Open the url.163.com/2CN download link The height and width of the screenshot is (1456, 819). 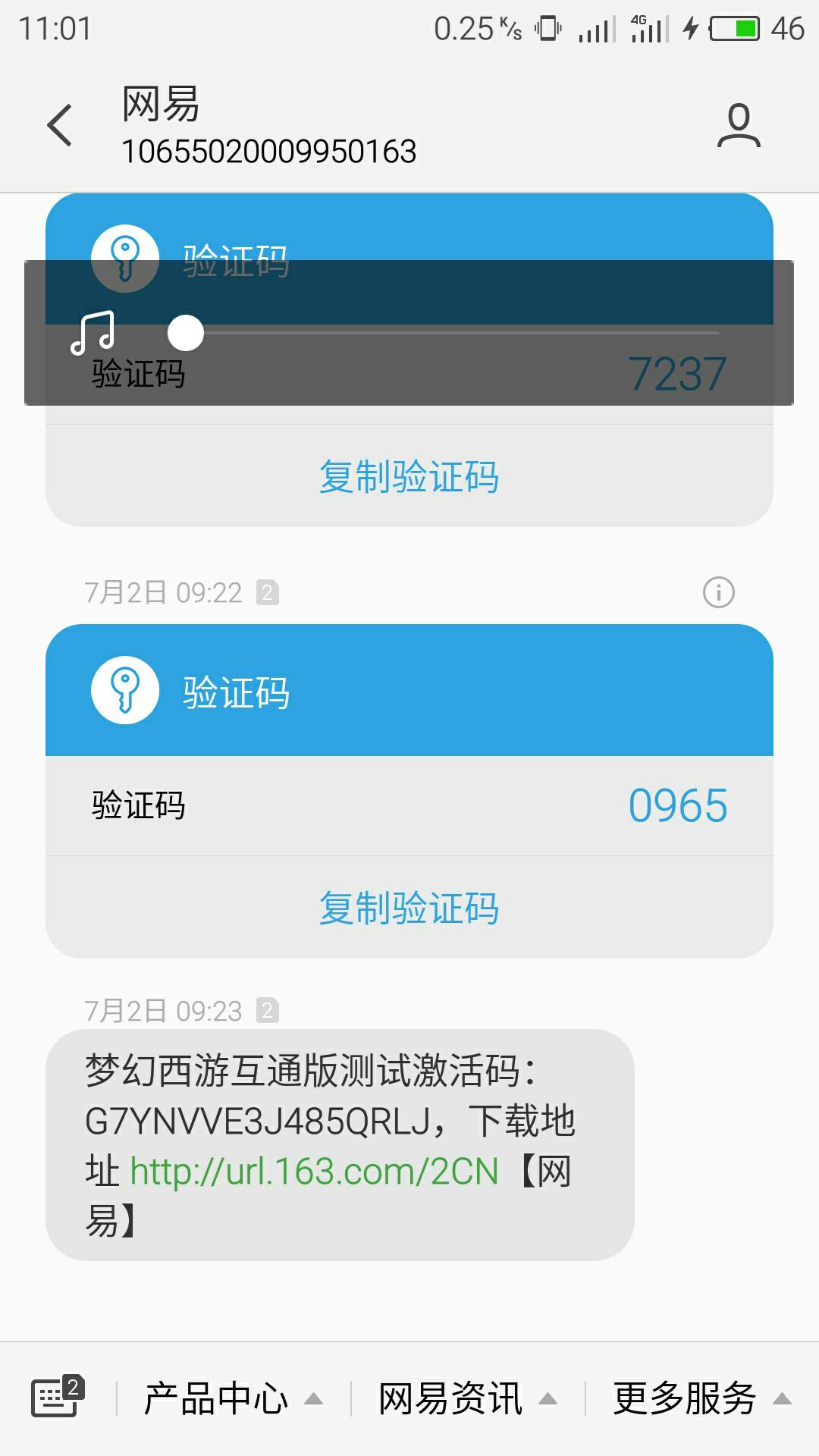(314, 1172)
